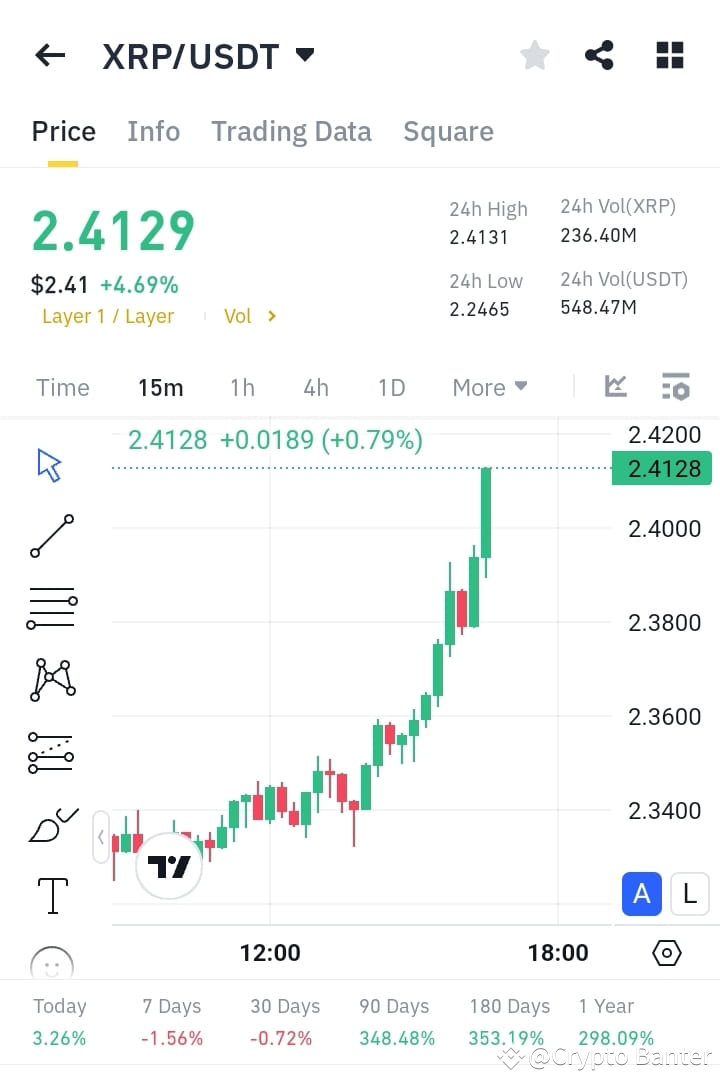
Task: Select the trend line drawing tool
Action: pyautogui.click(x=52, y=536)
